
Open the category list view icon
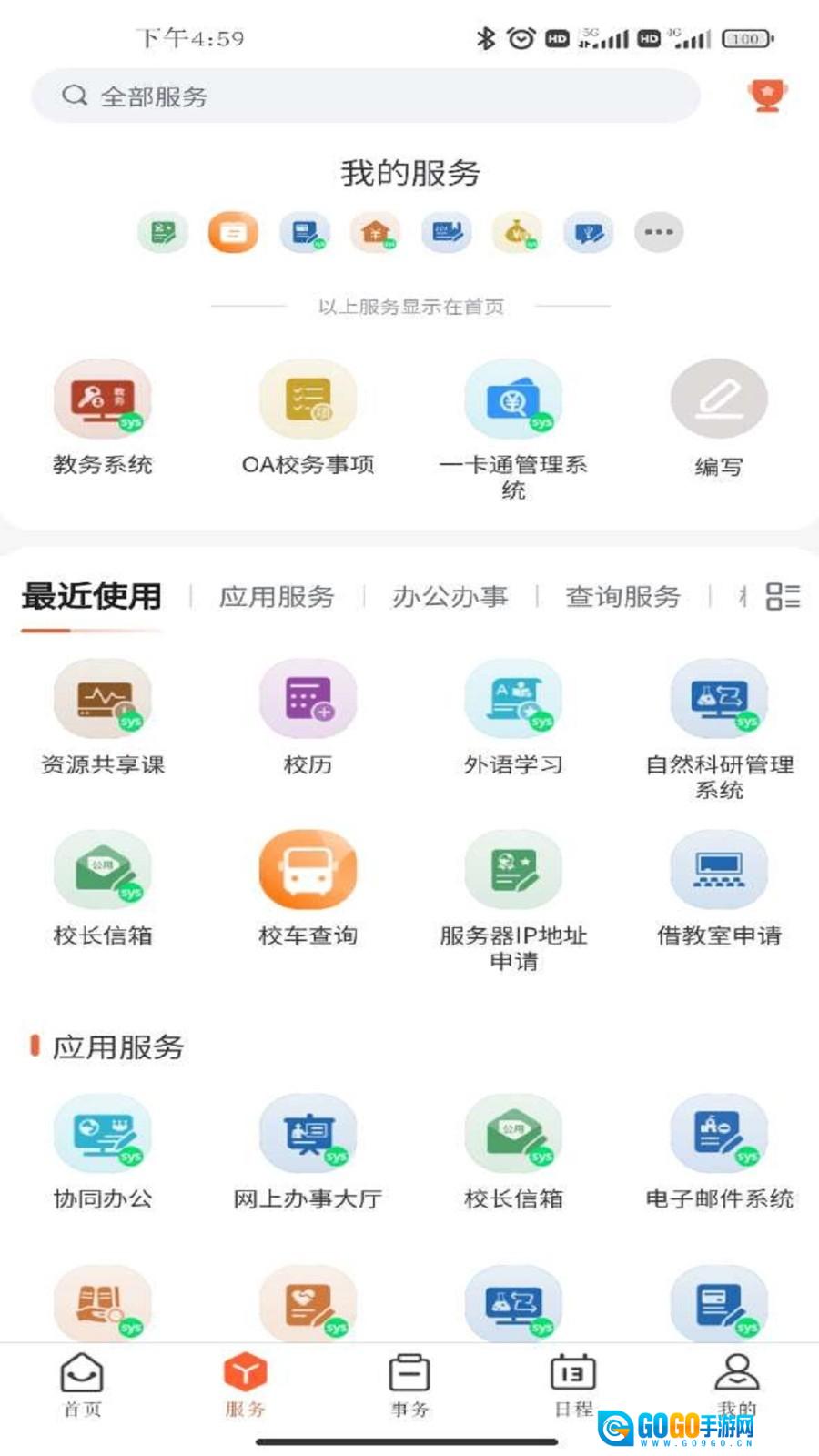click(783, 597)
